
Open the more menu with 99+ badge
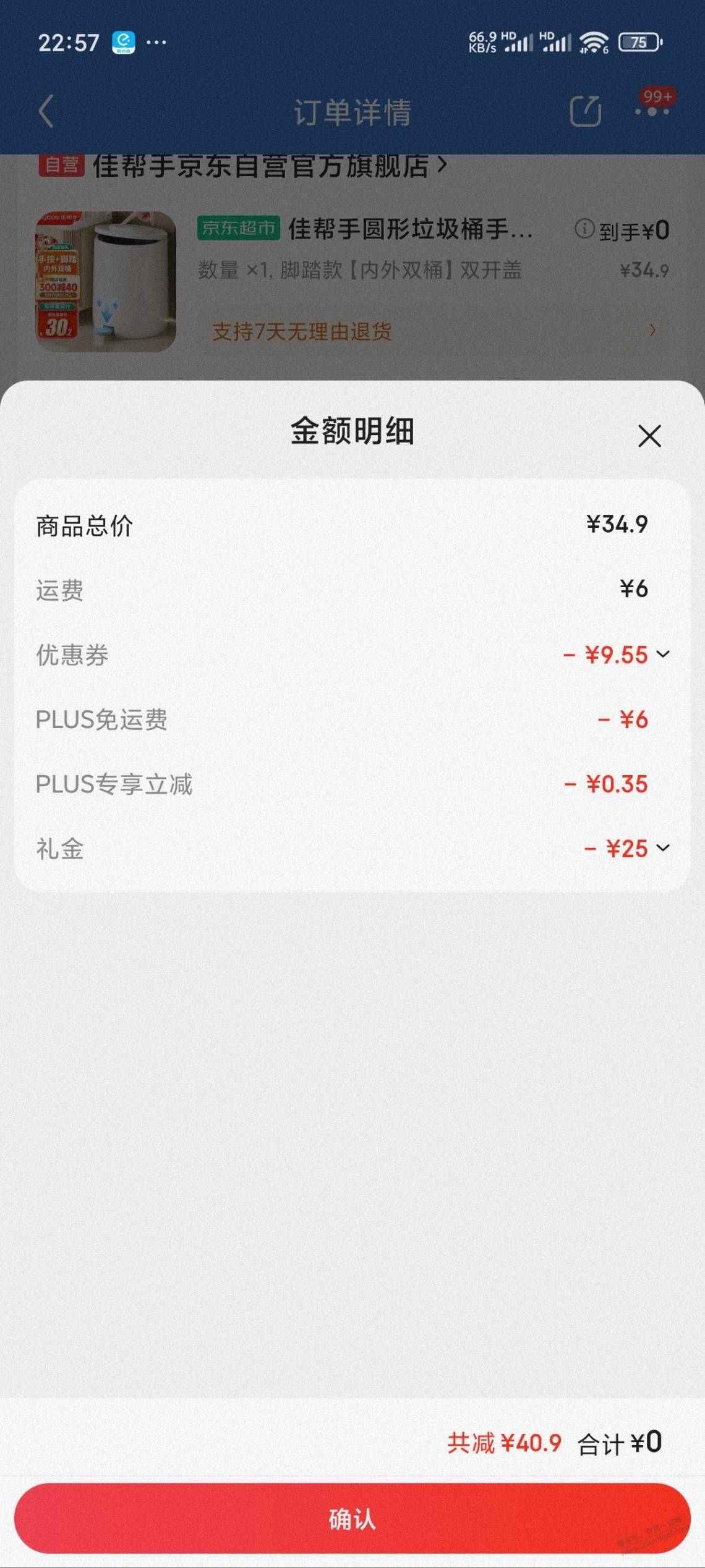pos(652,110)
